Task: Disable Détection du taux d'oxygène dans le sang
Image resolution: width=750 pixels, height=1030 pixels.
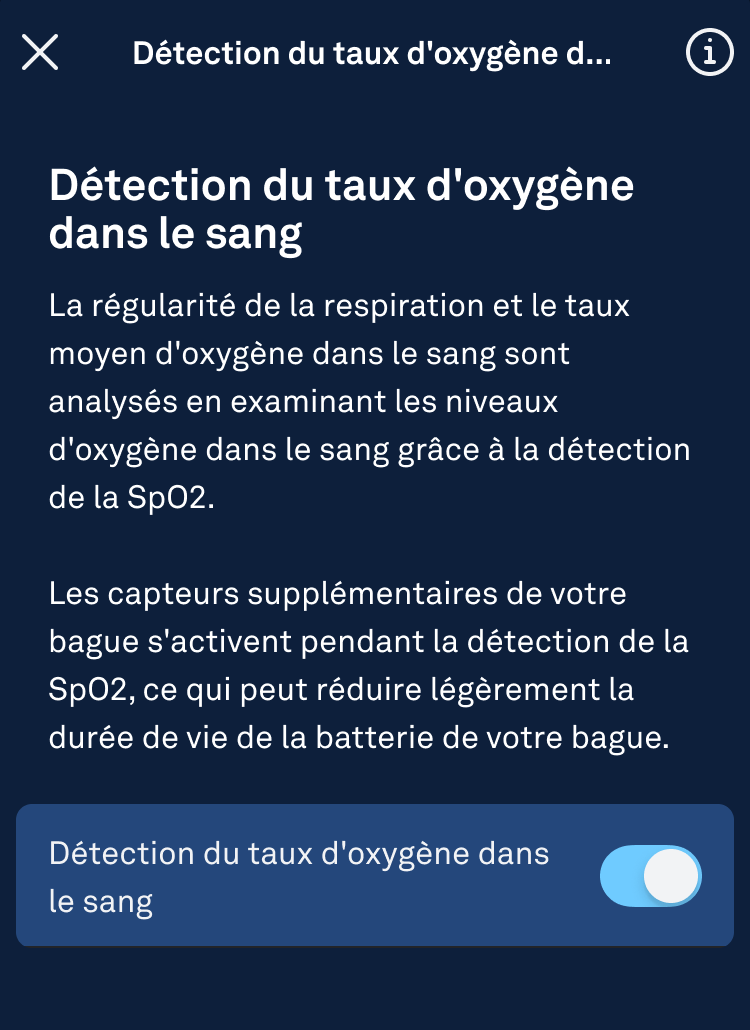Action: pos(650,877)
